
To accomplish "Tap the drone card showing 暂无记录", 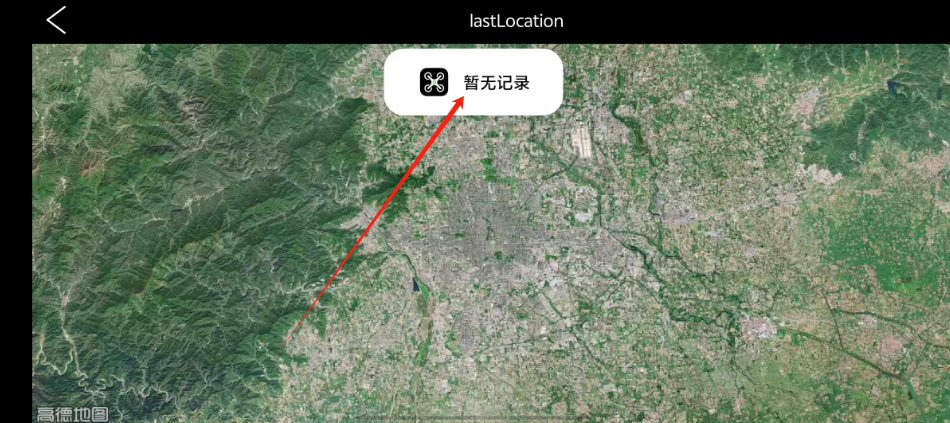I will [x=473, y=82].
